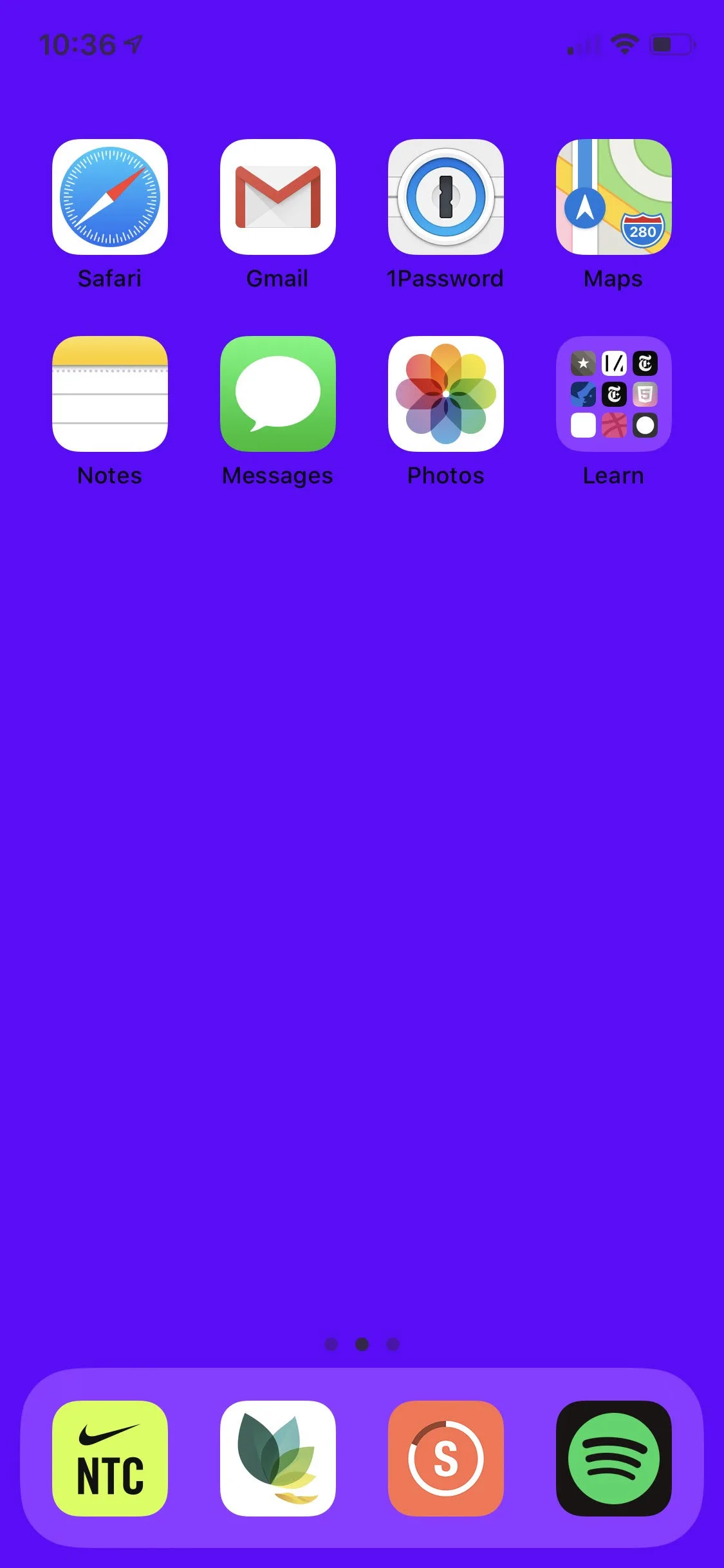Open the leaf icon app in dock
Screen dimensions: 724x1568
pos(278,1459)
